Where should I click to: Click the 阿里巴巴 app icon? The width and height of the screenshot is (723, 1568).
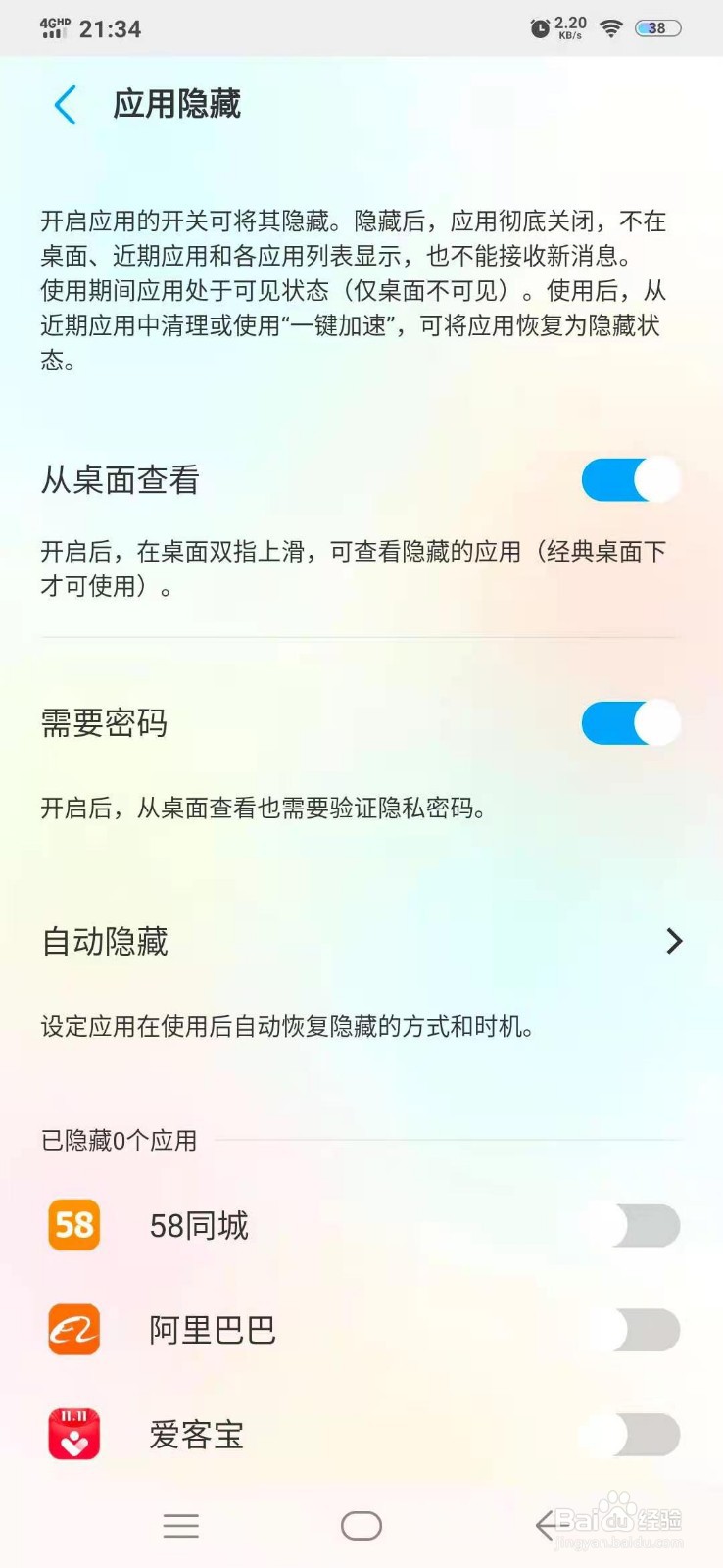72,1331
